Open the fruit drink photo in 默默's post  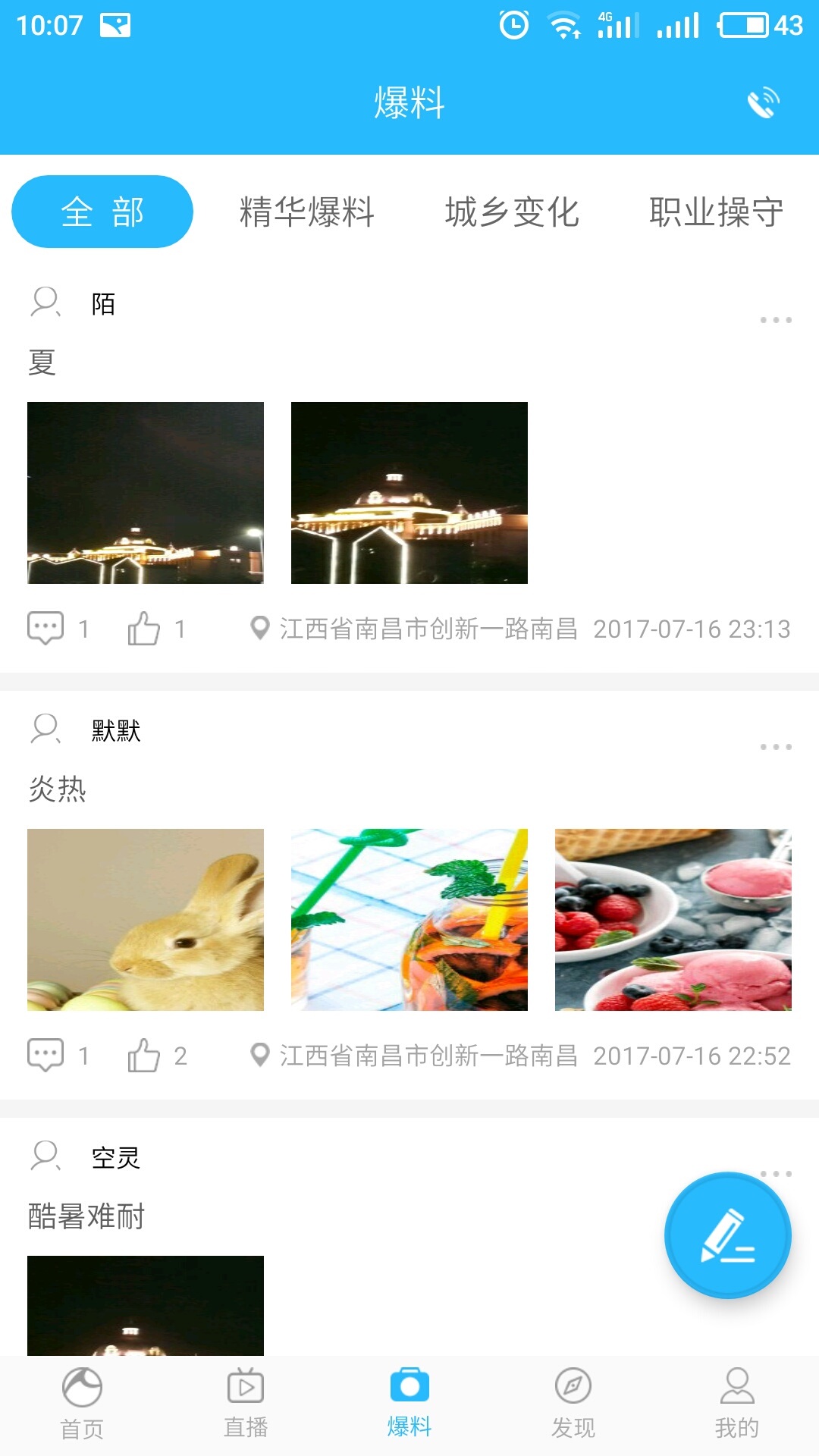(x=409, y=920)
